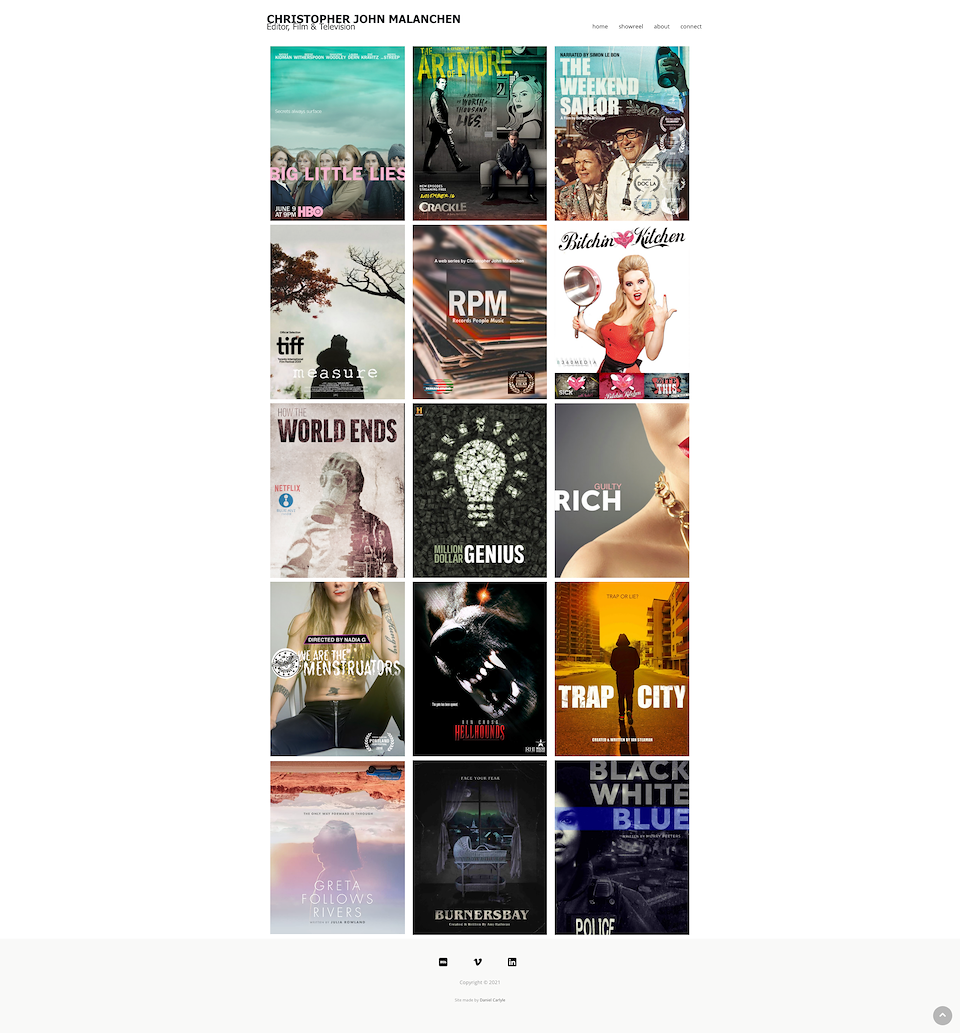
Task: View the Hellhounds poster
Action: (x=480, y=669)
